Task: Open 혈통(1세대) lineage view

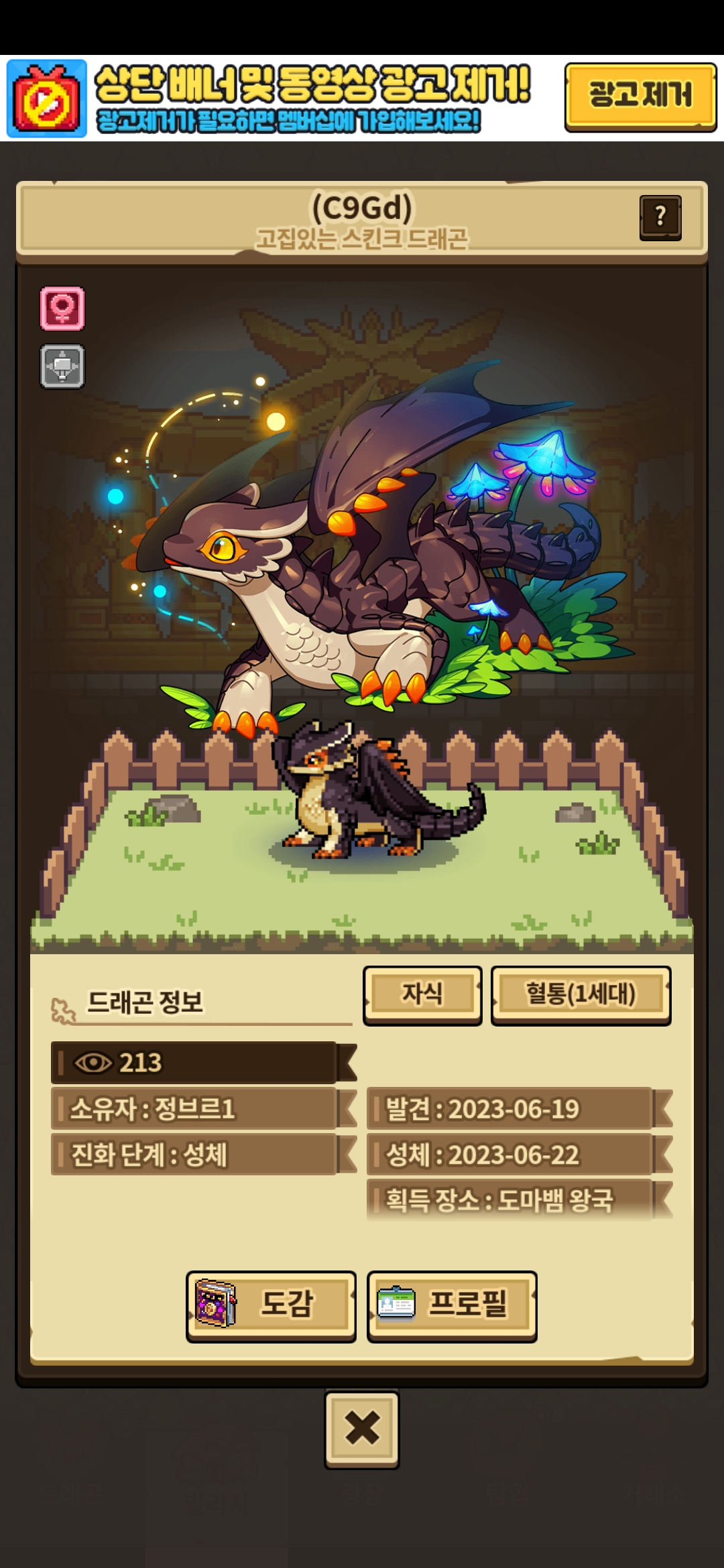Action: 581,995
